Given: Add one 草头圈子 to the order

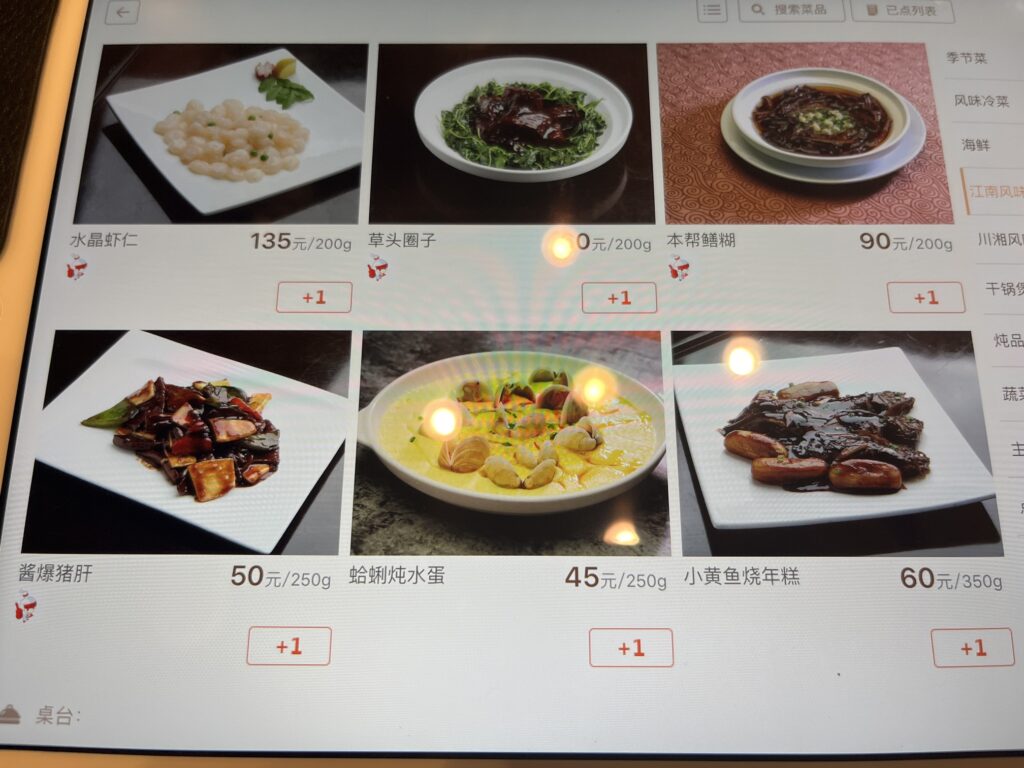Looking at the screenshot, I should pyautogui.click(x=619, y=298).
